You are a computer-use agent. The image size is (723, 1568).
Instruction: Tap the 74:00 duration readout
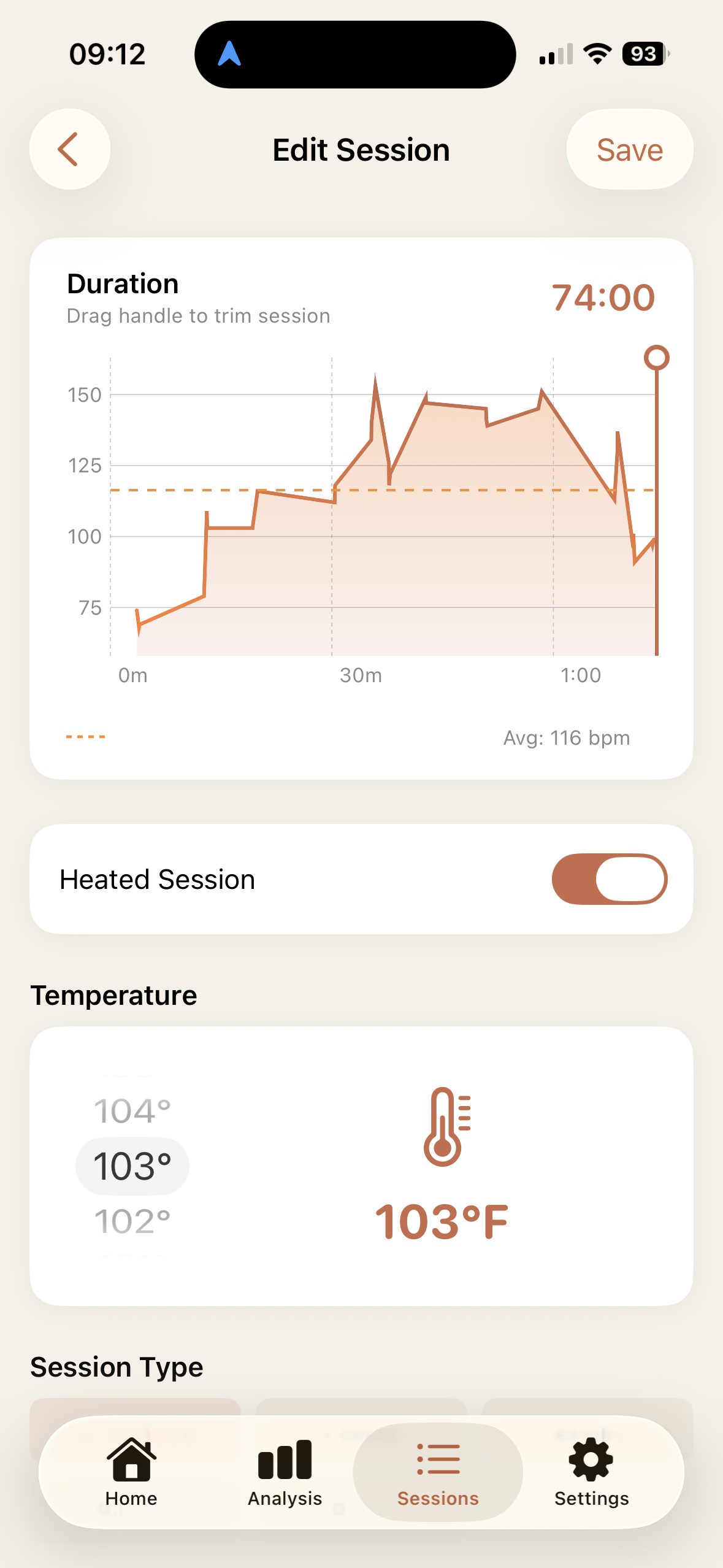[x=603, y=298]
